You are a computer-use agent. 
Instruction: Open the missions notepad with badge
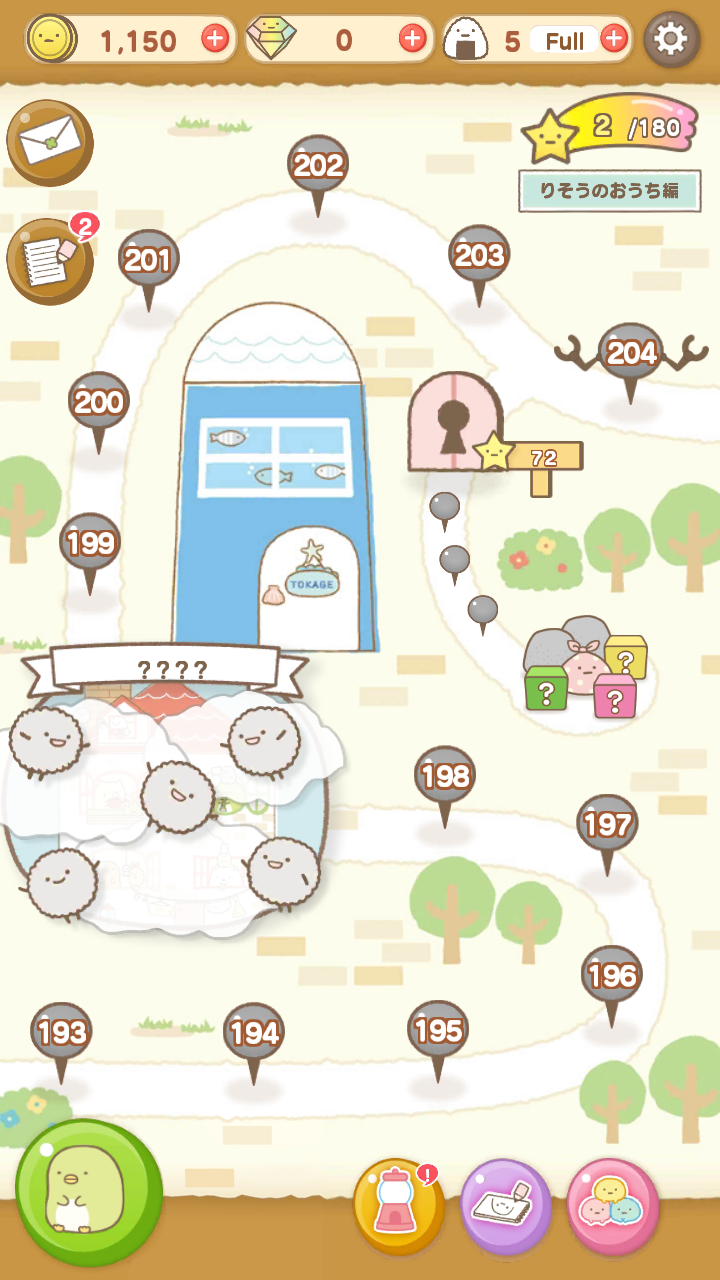pyautogui.click(x=50, y=260)
